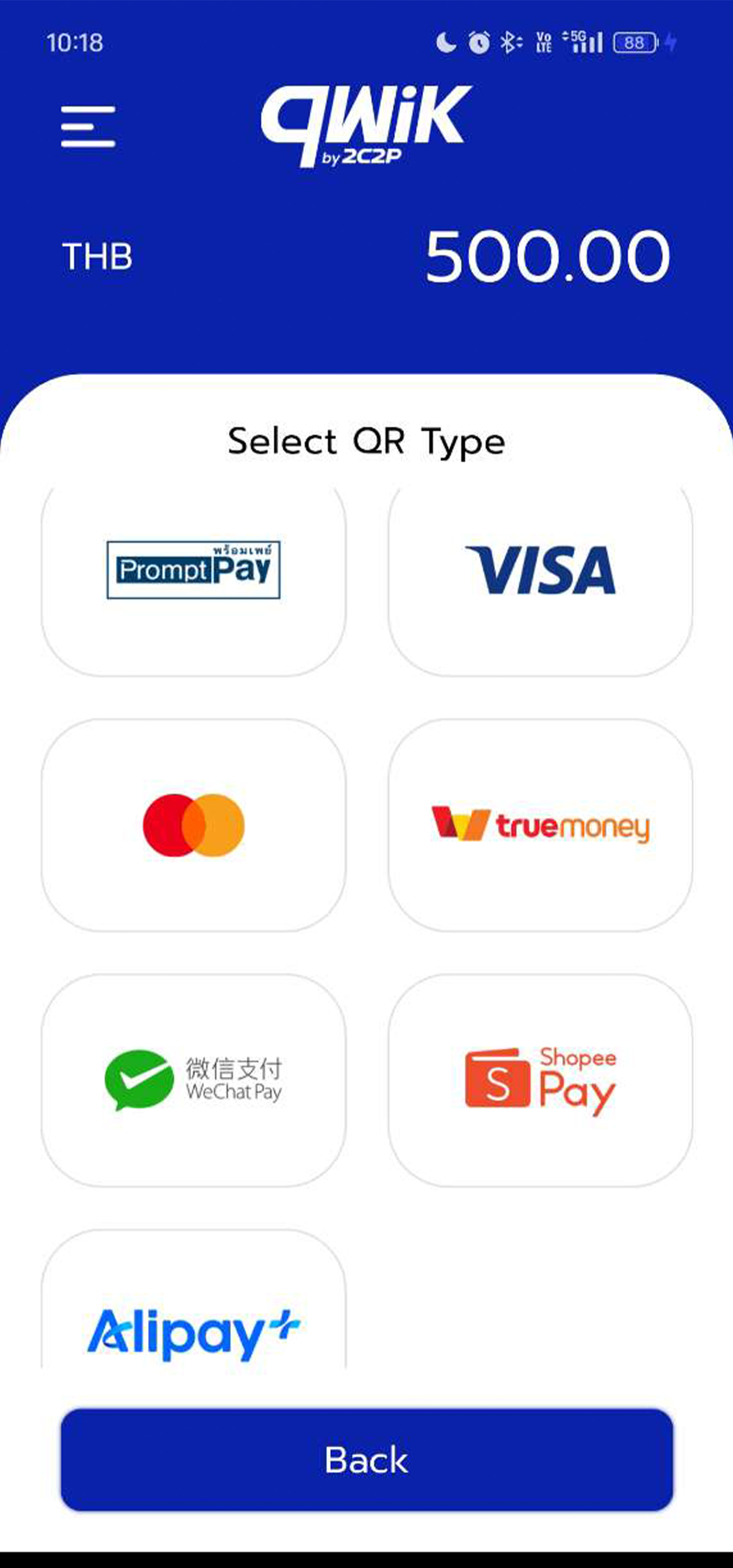This screenshot has height=1568, width=733.
Task: Tap the battery indicator in the status bar
Action: pos(634,41)
